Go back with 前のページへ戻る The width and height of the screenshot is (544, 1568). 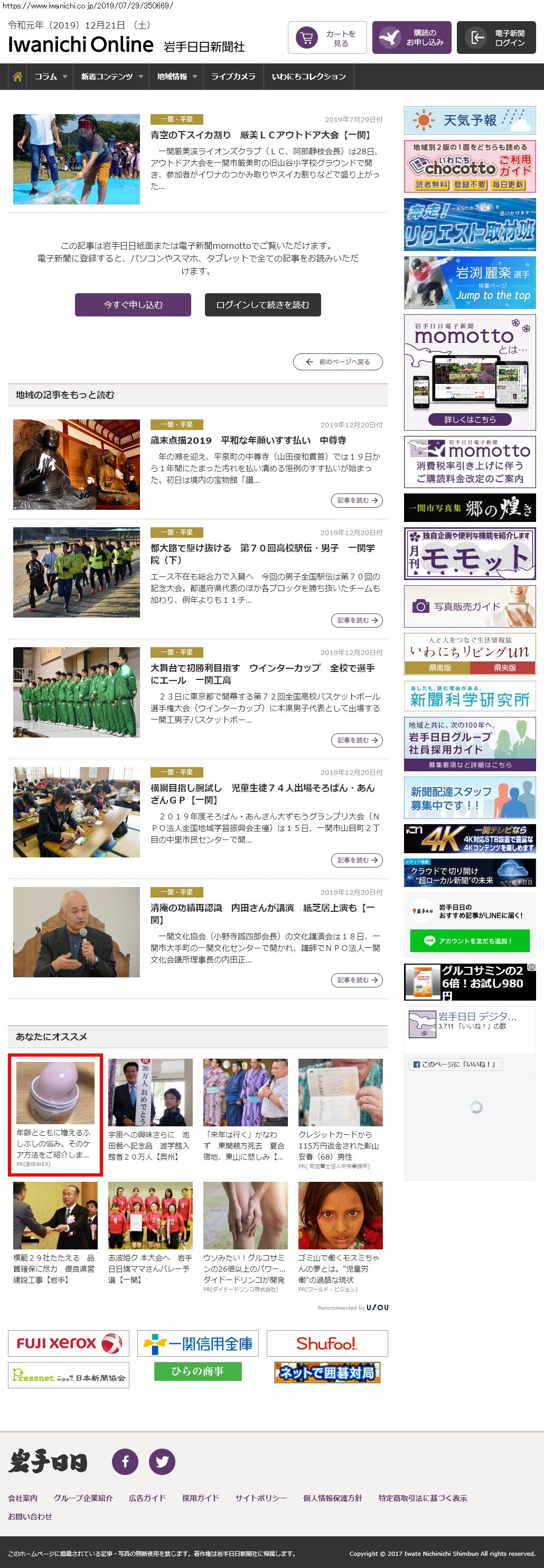click(x=337, y=361)
